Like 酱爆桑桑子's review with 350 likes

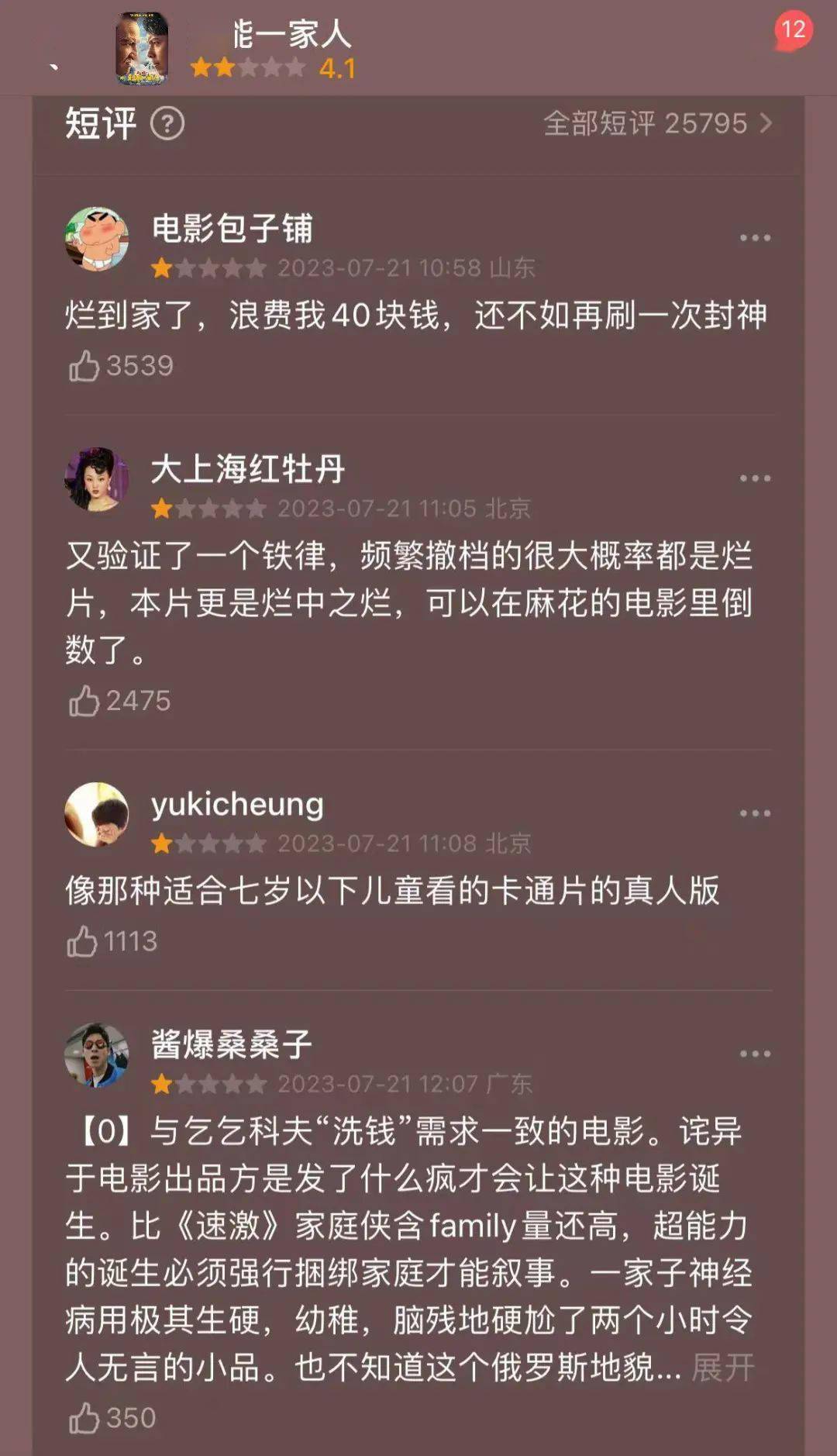pyautogui.click(x=84, y=1418)
